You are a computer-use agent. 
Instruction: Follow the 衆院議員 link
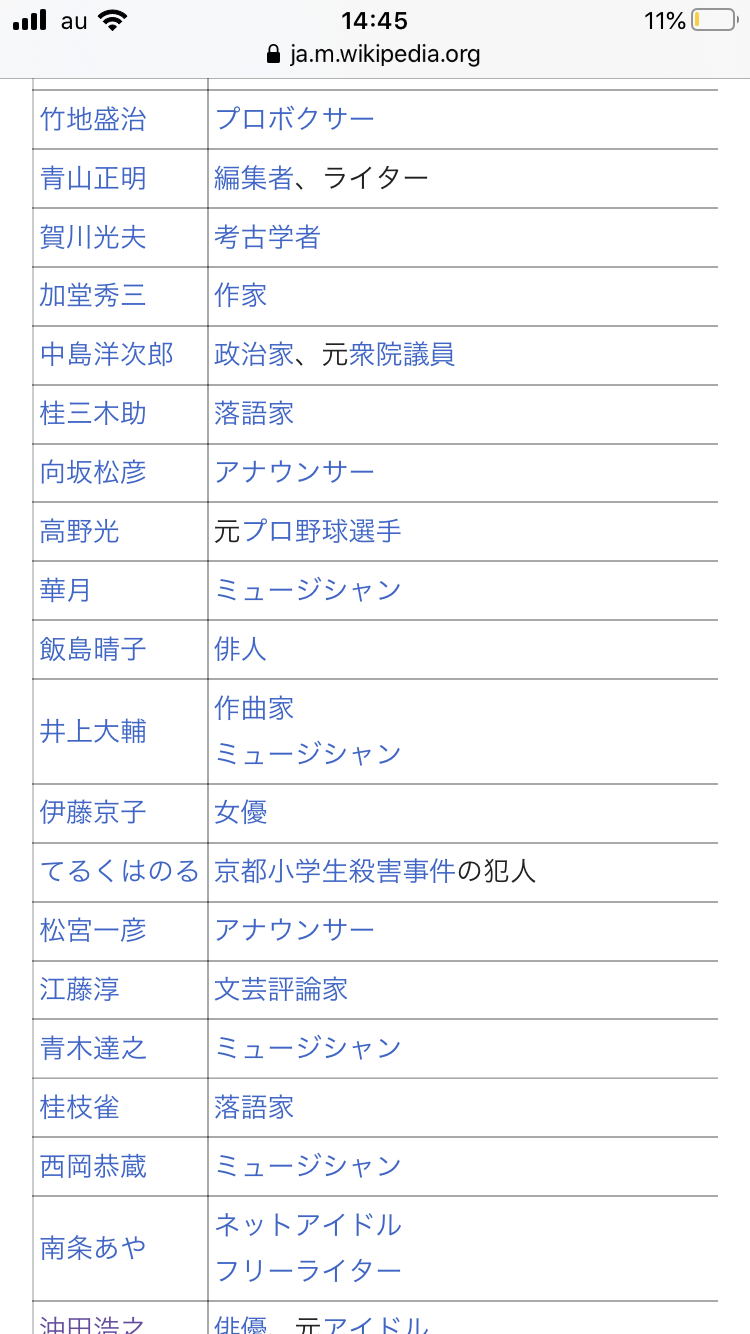click(x=401, y=354)
